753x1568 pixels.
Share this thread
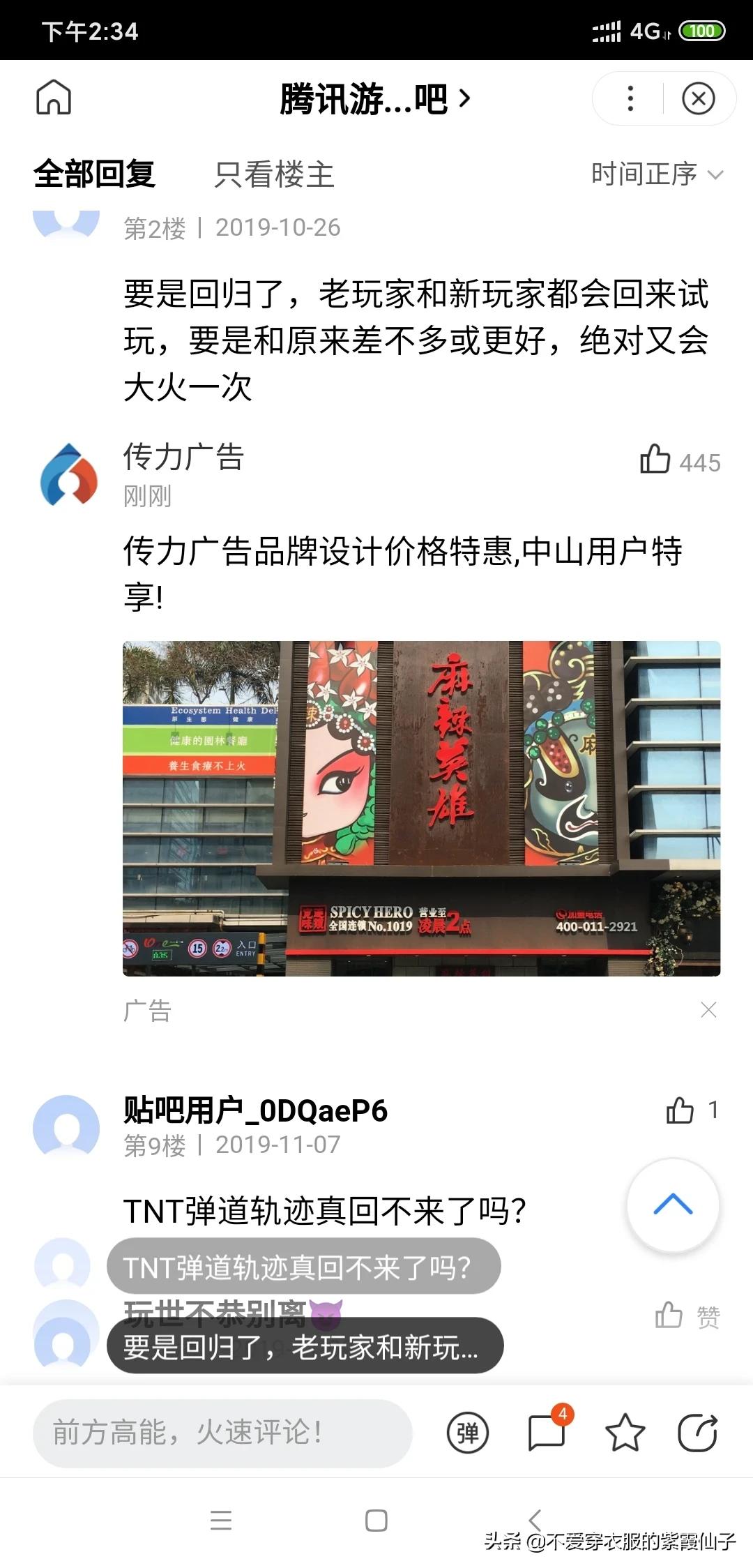tap(698, 1433)
